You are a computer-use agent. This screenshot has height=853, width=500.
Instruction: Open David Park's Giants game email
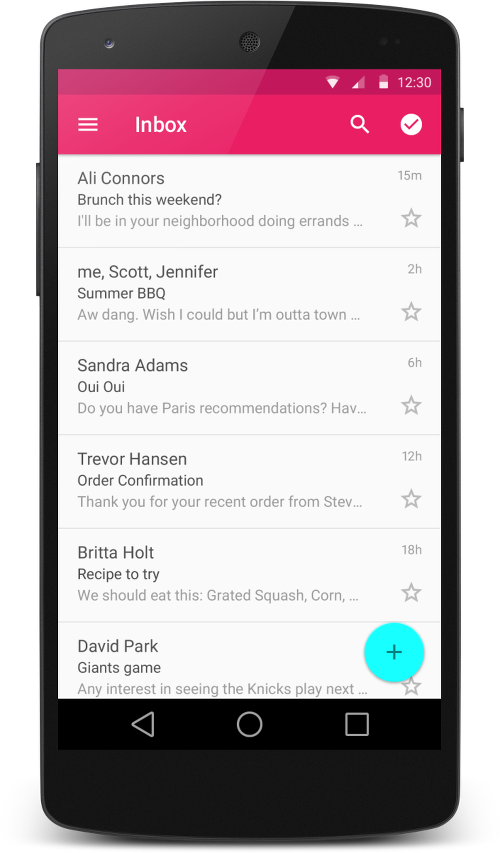(x=218, y=660)
